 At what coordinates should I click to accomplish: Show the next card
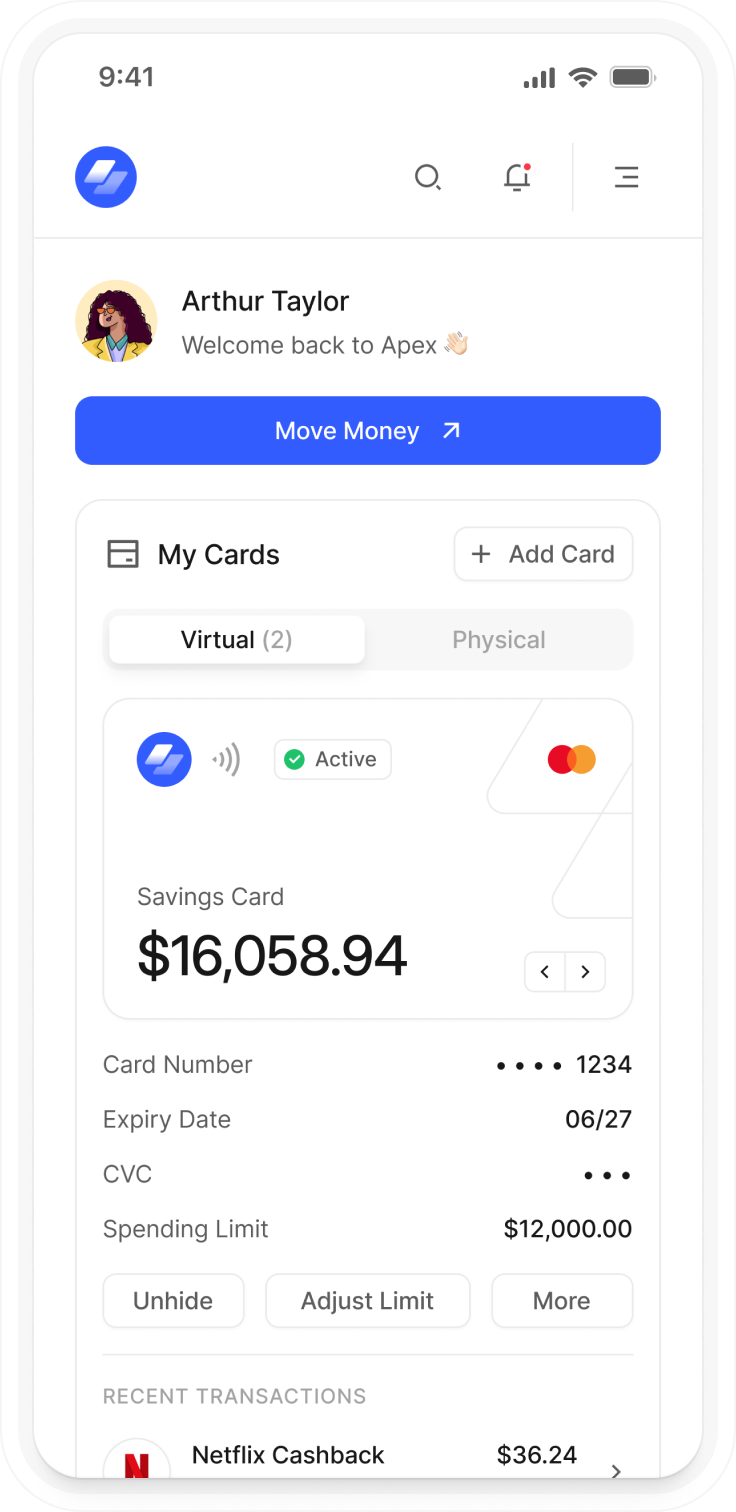(586, 972)
